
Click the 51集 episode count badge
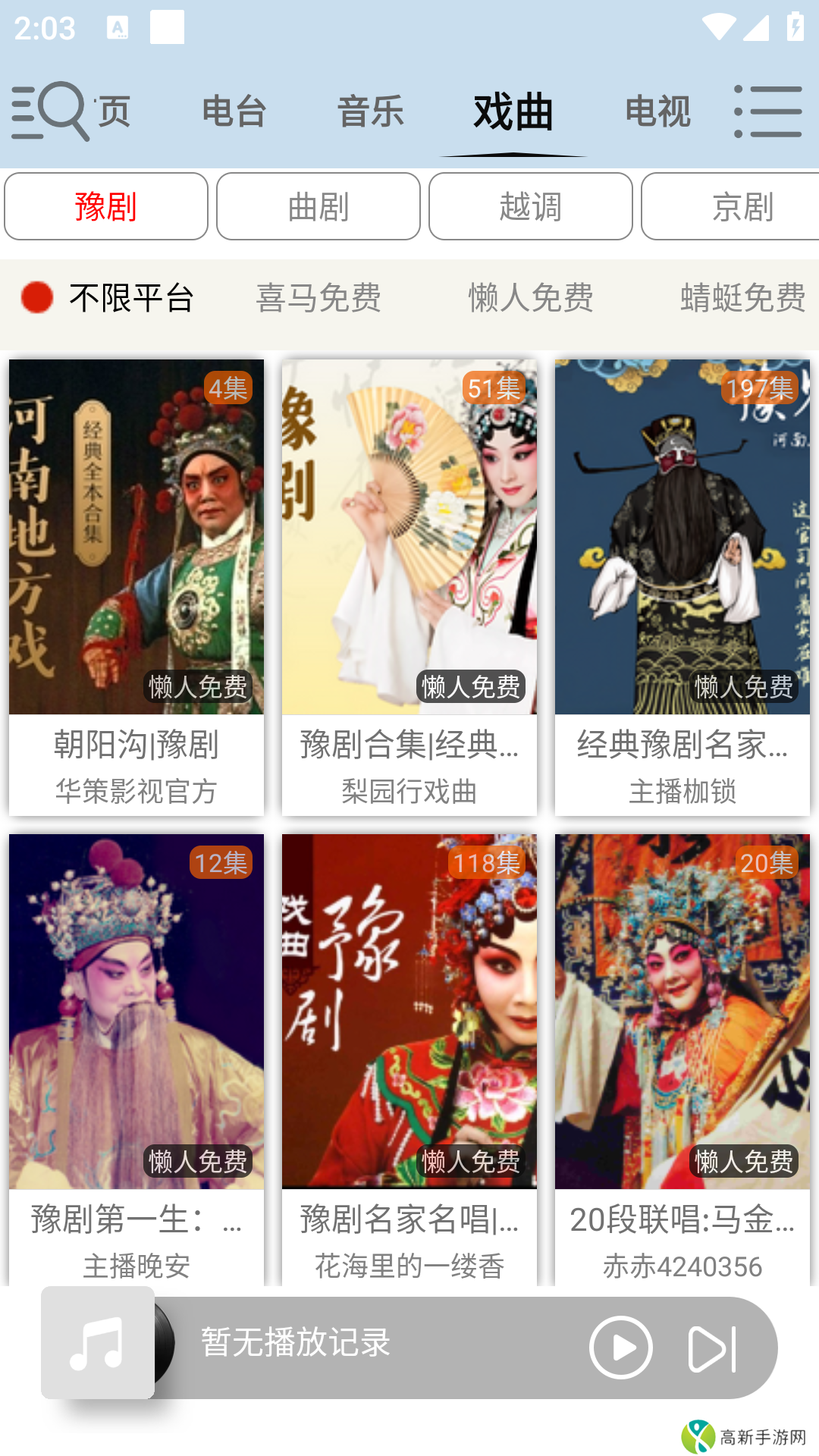click(494, 388)
